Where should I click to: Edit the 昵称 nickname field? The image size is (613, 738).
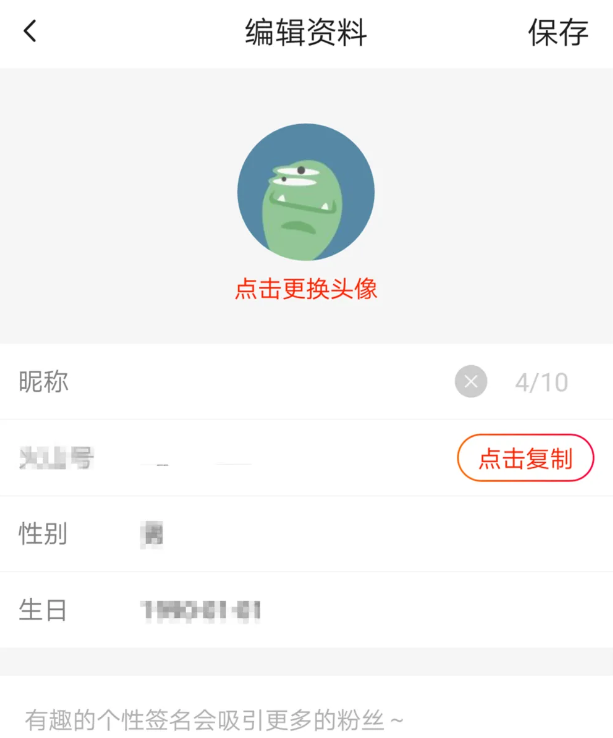tap(250, 382)
